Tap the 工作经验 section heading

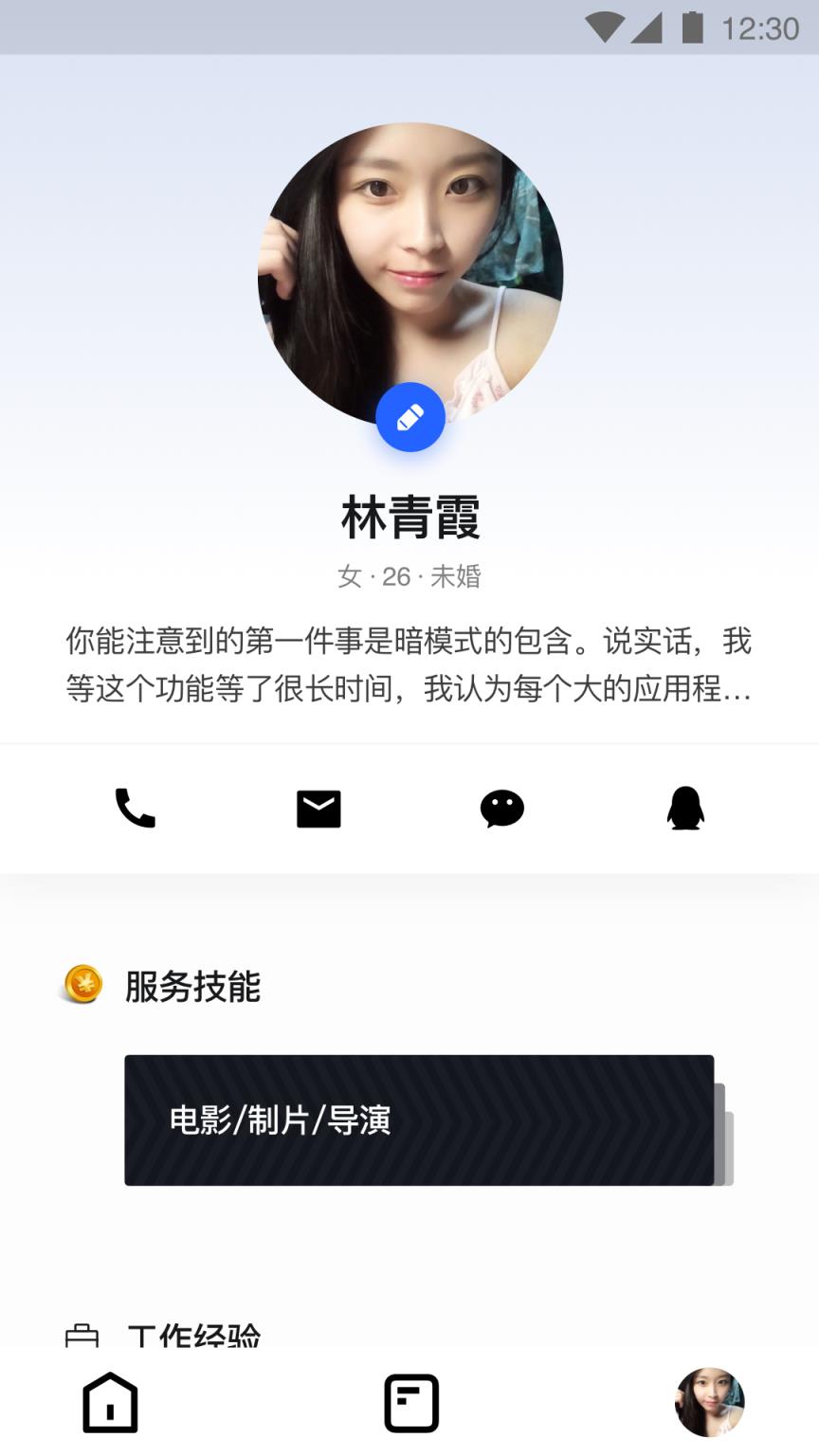194,1335
